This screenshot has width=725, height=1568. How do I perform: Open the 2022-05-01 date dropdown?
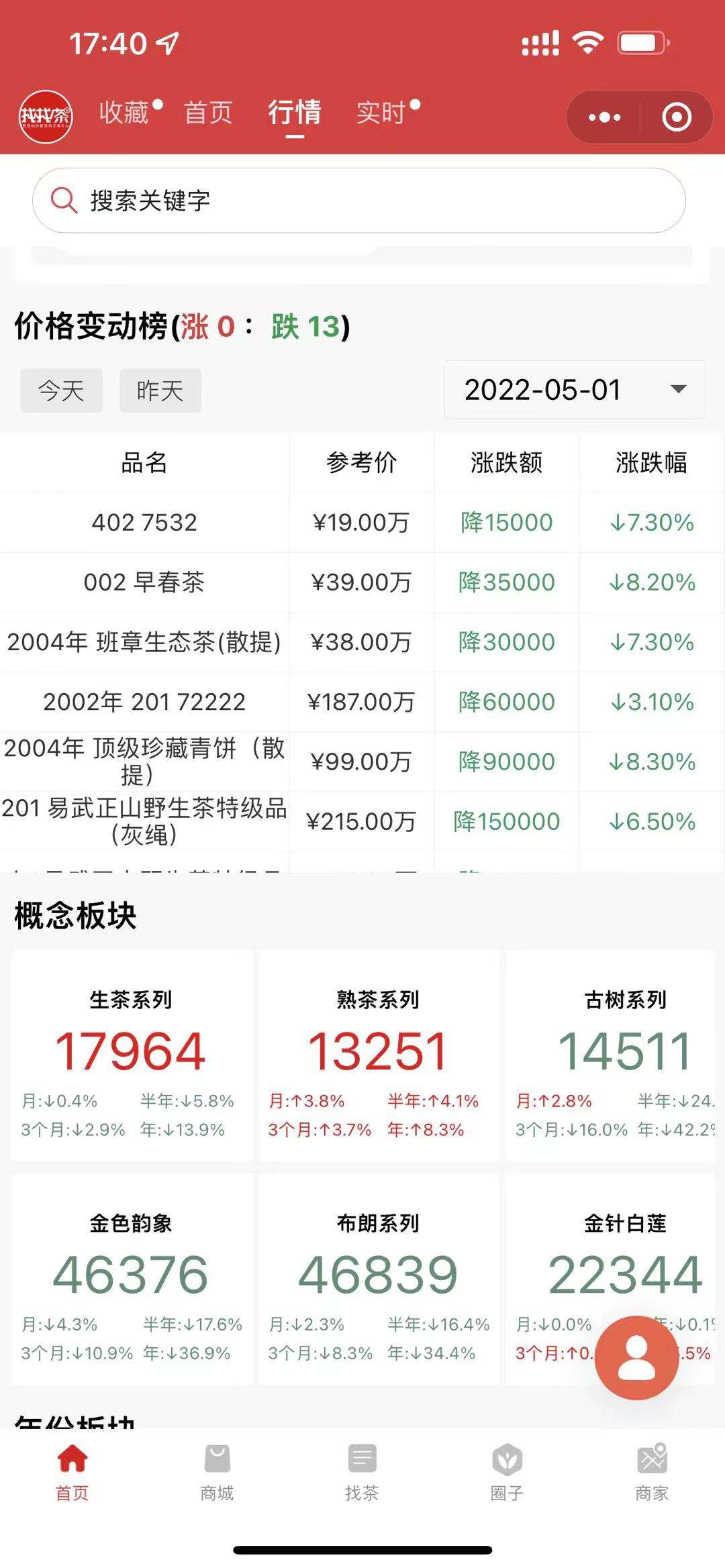[x=575, y=390]
